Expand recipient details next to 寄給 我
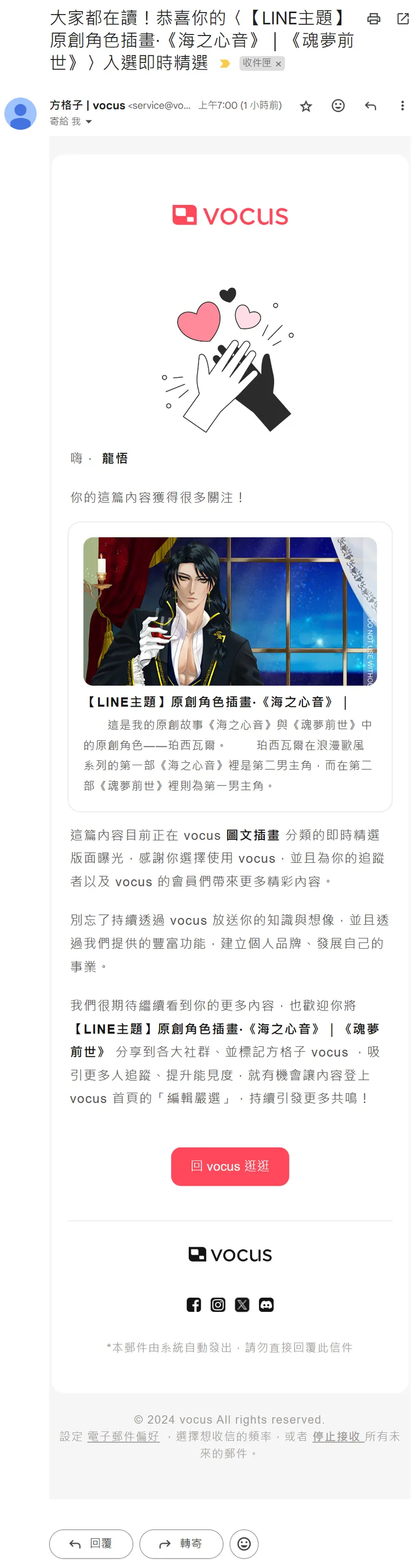Screen dimensions: 417x1568 pyautogui.click(x=89, y=122)
